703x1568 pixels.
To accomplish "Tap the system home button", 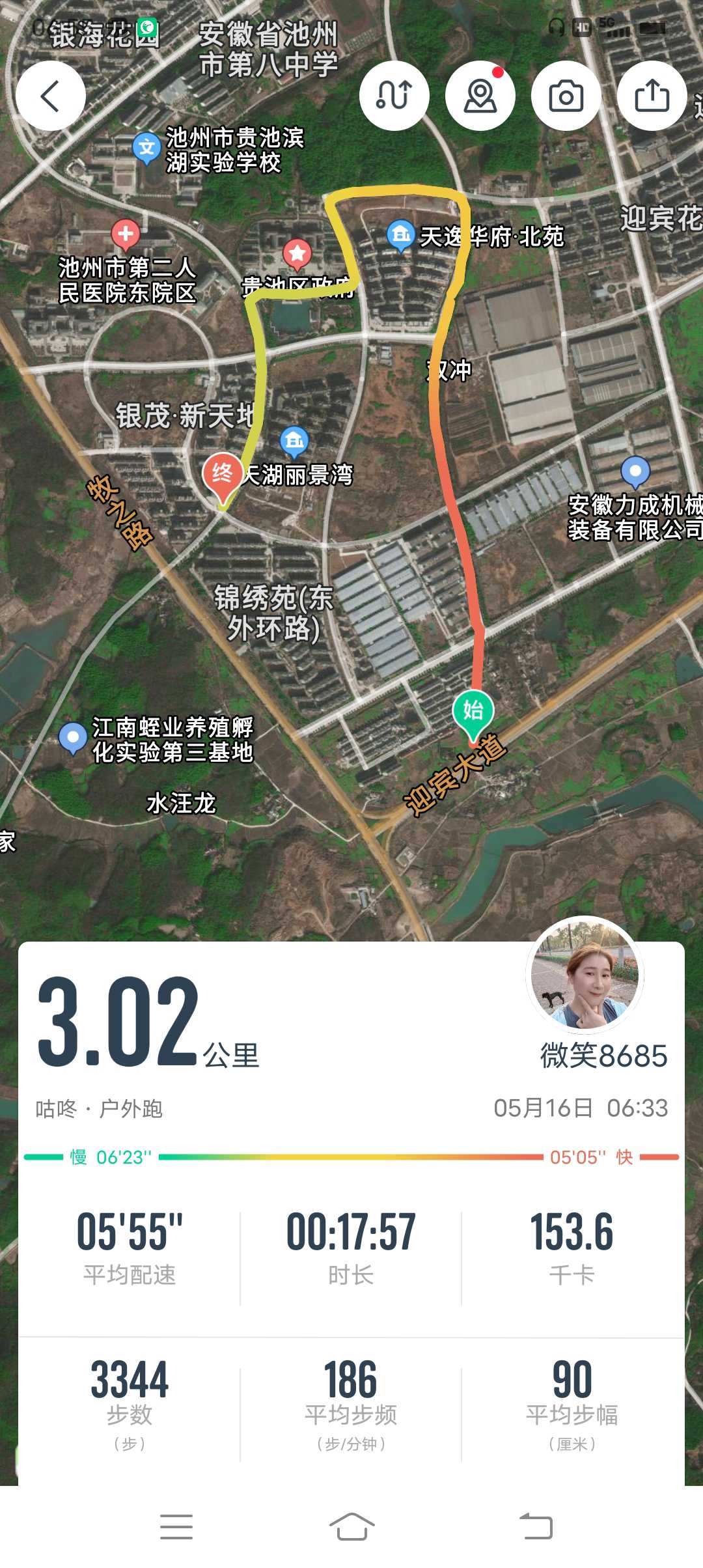I will coord(351,1526).
